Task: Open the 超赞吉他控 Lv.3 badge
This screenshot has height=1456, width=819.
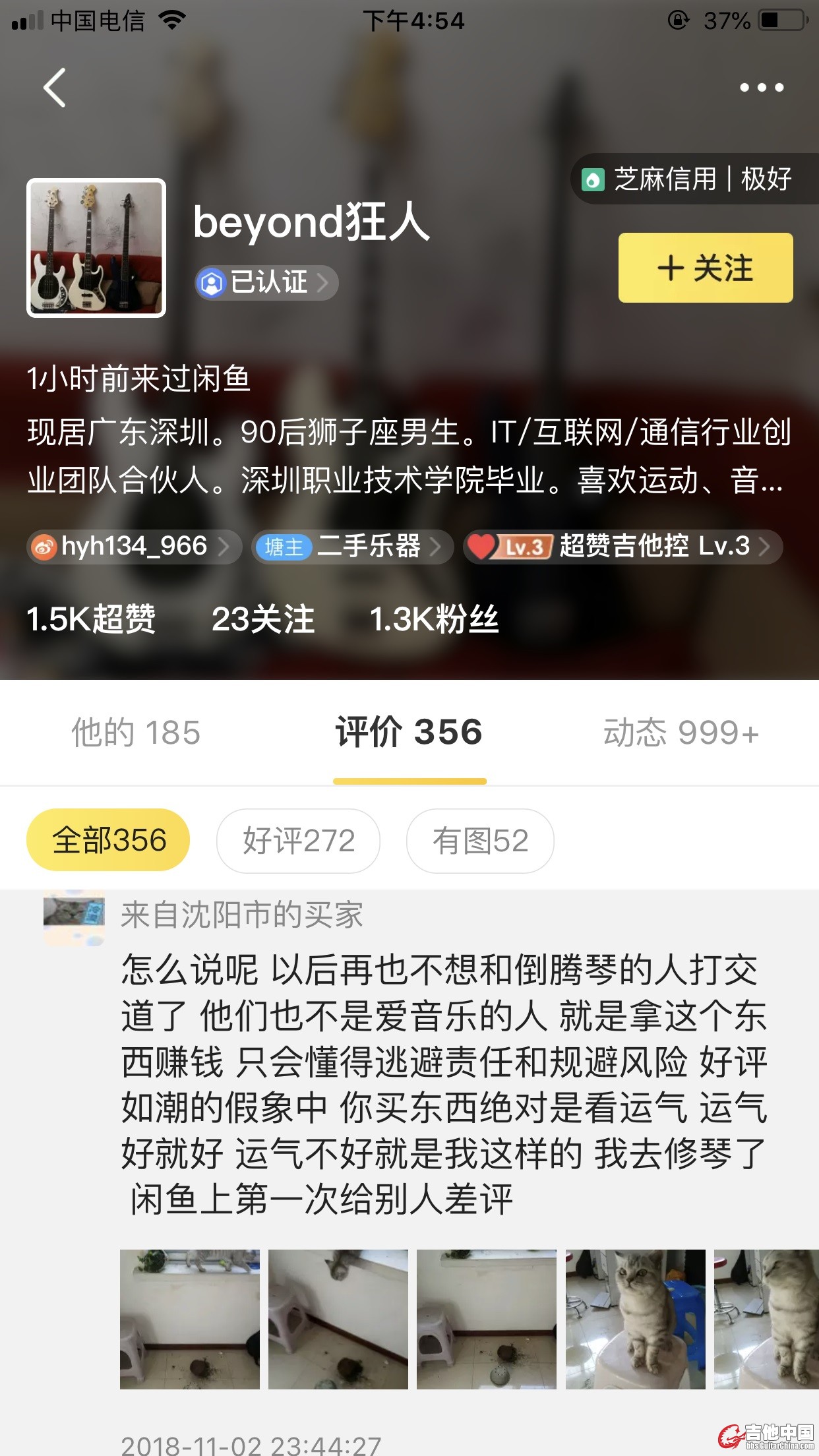Action: coord(622,547)
